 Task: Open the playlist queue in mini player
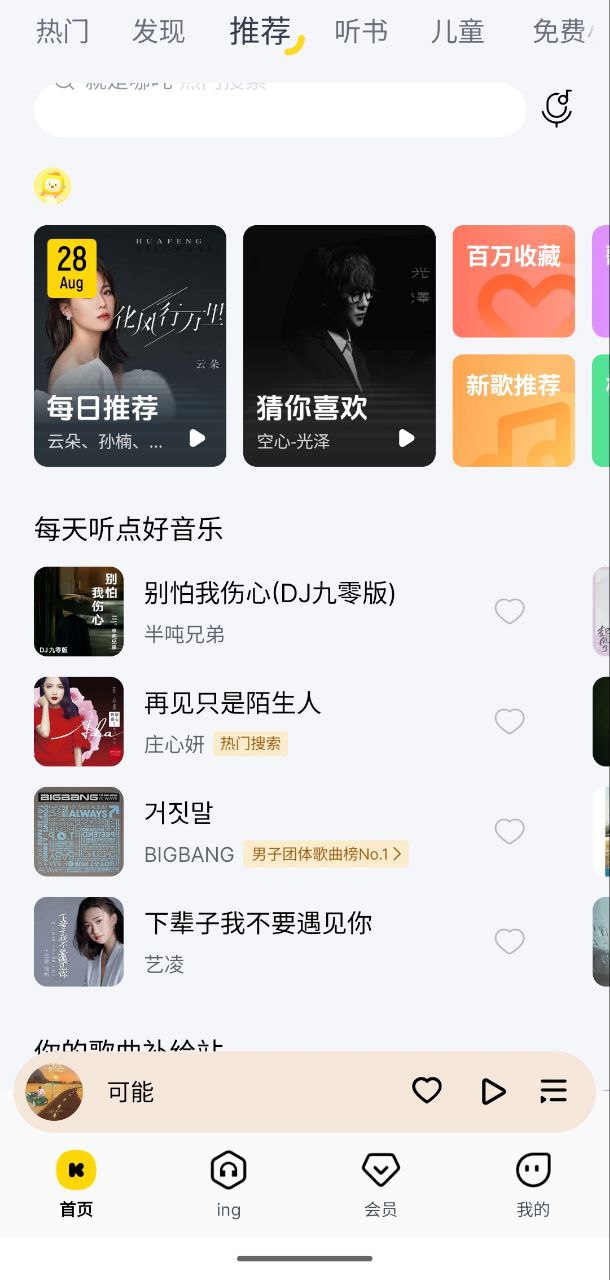pyautogui.click(x=553, y=1091)
